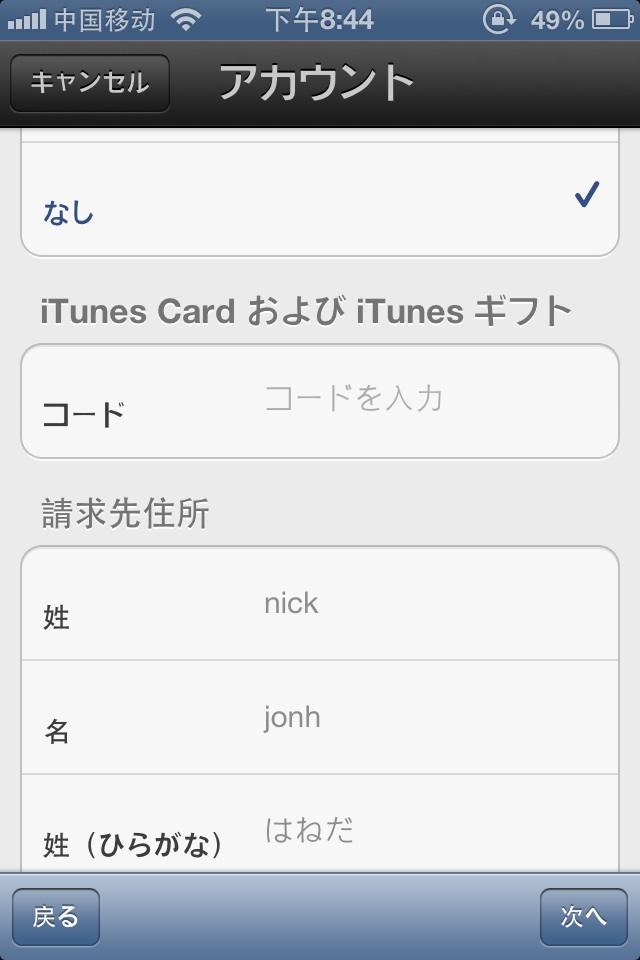Select the なし payment option
The image size is (640, 960).
320,200
